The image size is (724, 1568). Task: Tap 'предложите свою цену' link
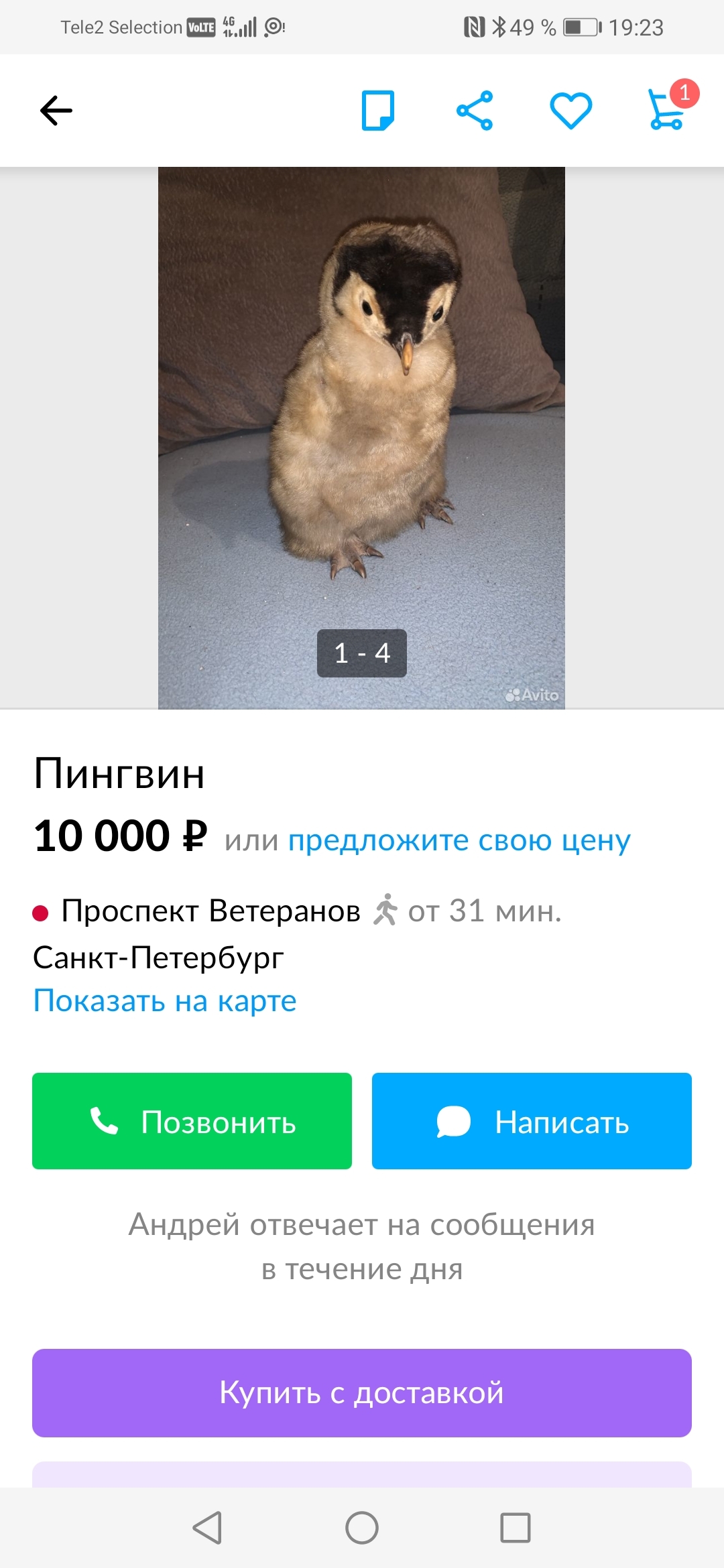click(459, 840)
